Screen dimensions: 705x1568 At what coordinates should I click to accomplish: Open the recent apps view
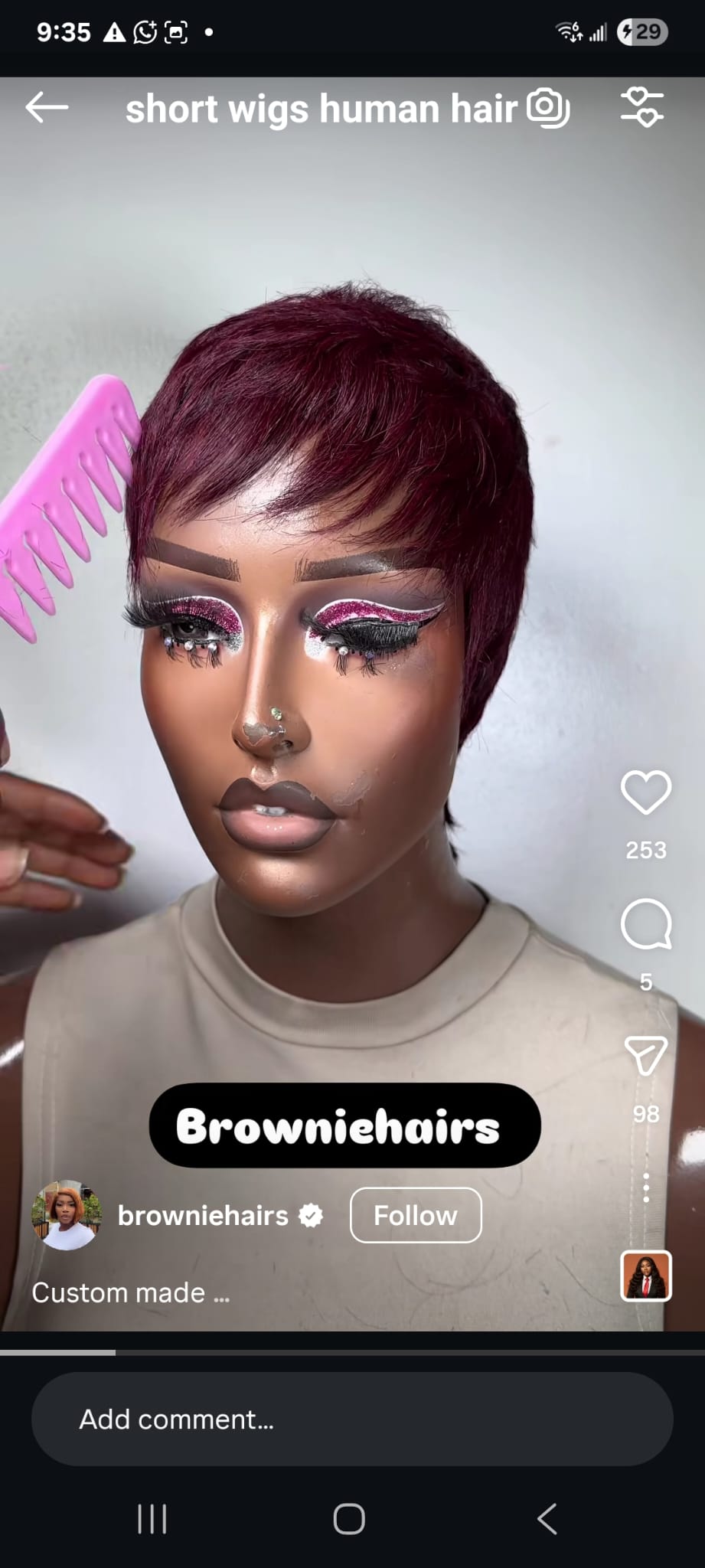tap(152, 1519)
